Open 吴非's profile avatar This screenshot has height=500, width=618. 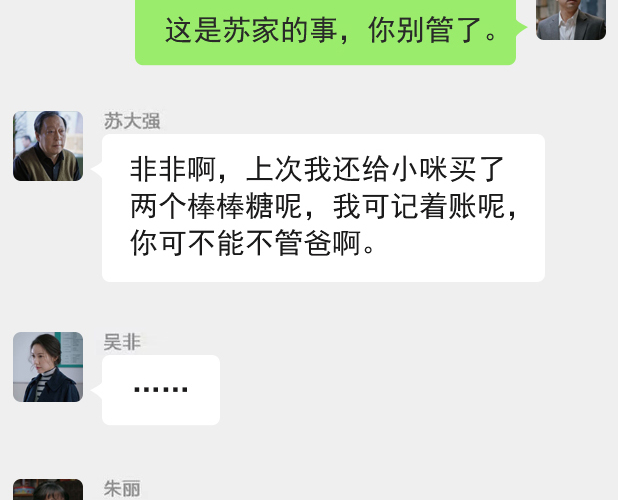point(48,367)
